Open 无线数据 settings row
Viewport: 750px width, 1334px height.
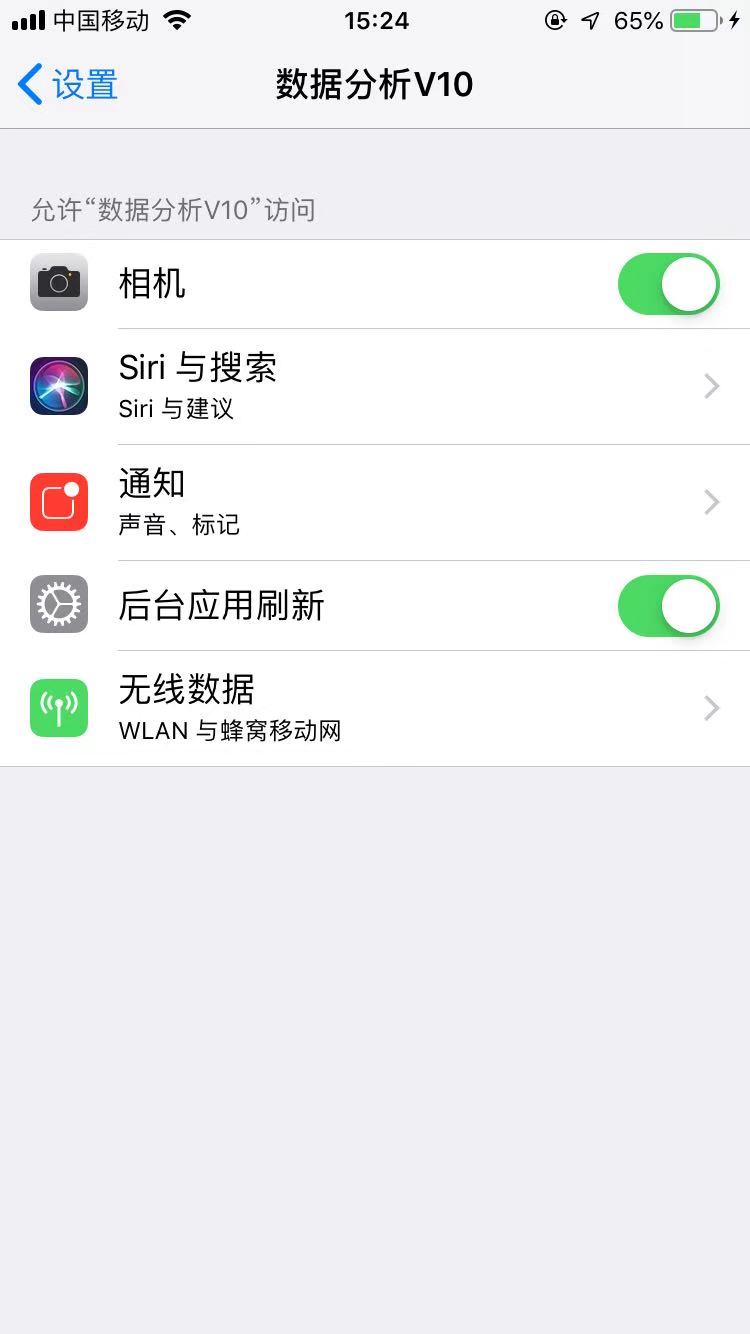pyautogui.click(x=400, y=708)
